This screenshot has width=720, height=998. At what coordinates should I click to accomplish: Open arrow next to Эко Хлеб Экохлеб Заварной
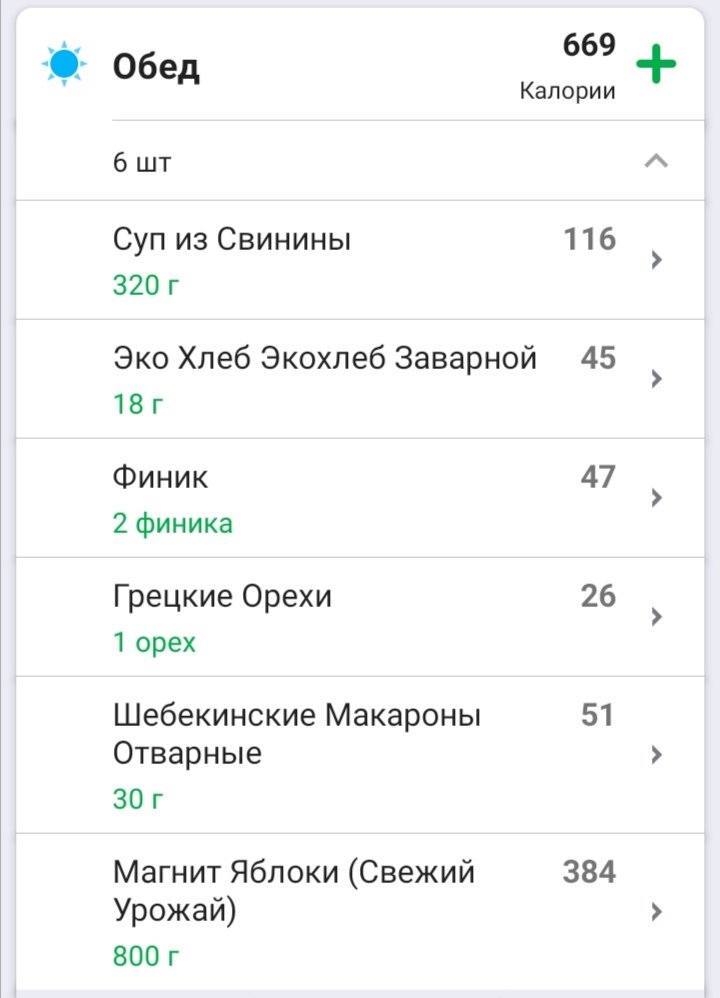pyautogui.click(x=657, y=378)
